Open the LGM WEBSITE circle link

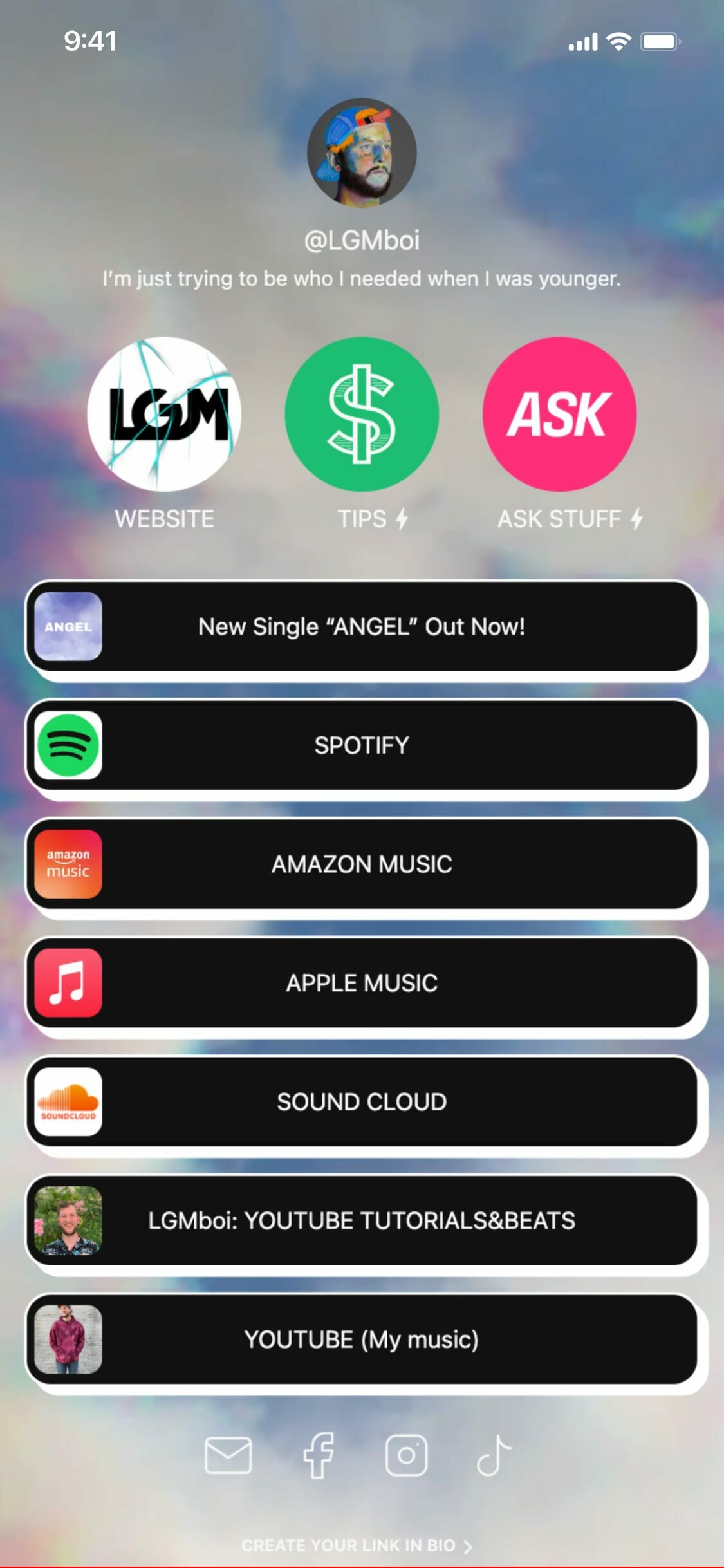click(x=164, y=414)
